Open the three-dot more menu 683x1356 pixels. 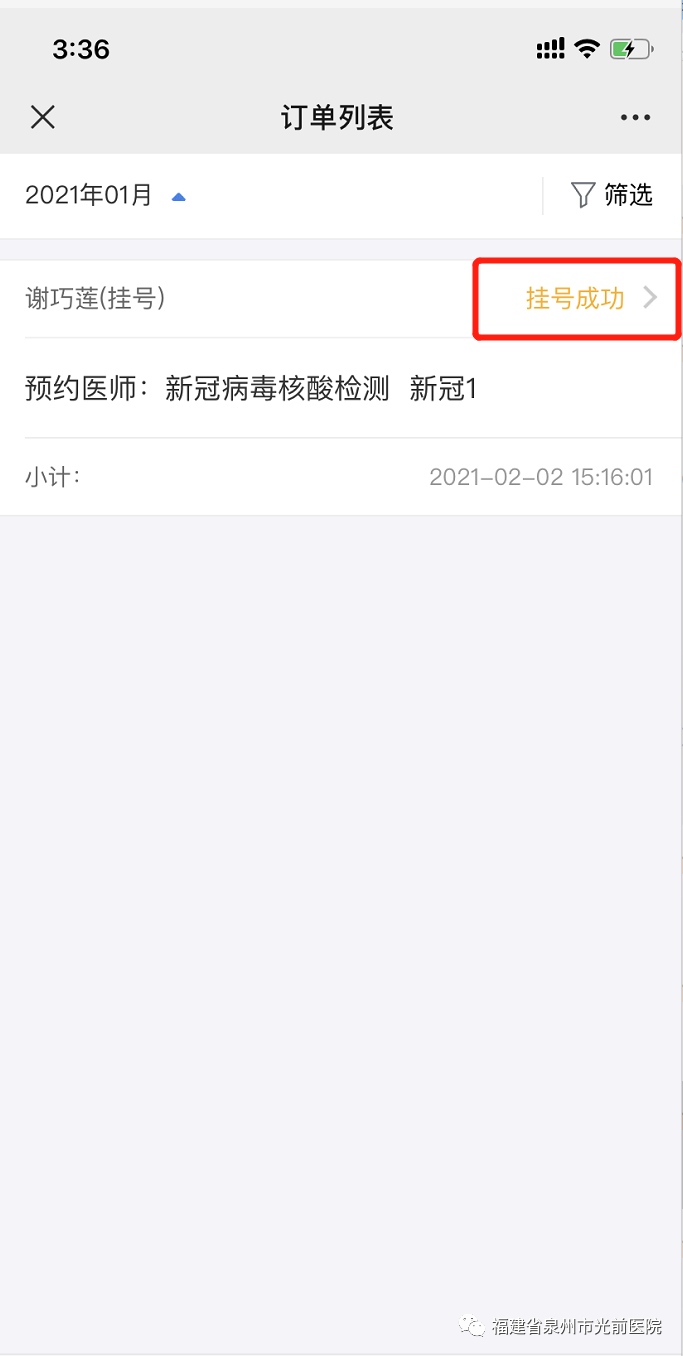(x=635, y=118)
